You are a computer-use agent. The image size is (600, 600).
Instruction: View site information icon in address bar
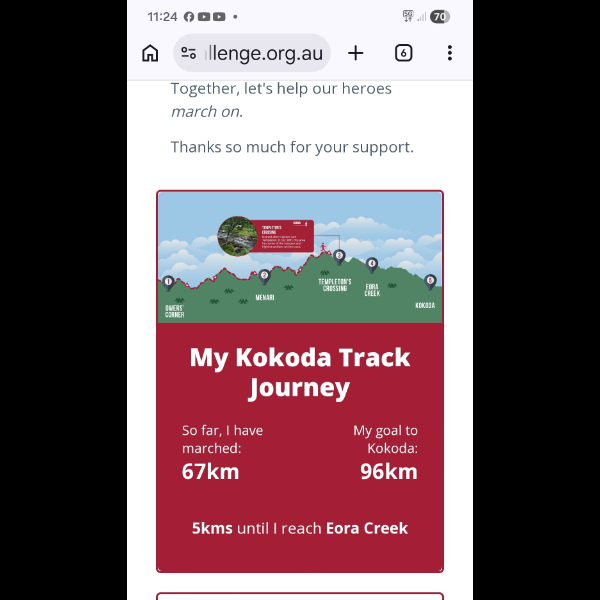pyautogui.click(x=189, y=53)
